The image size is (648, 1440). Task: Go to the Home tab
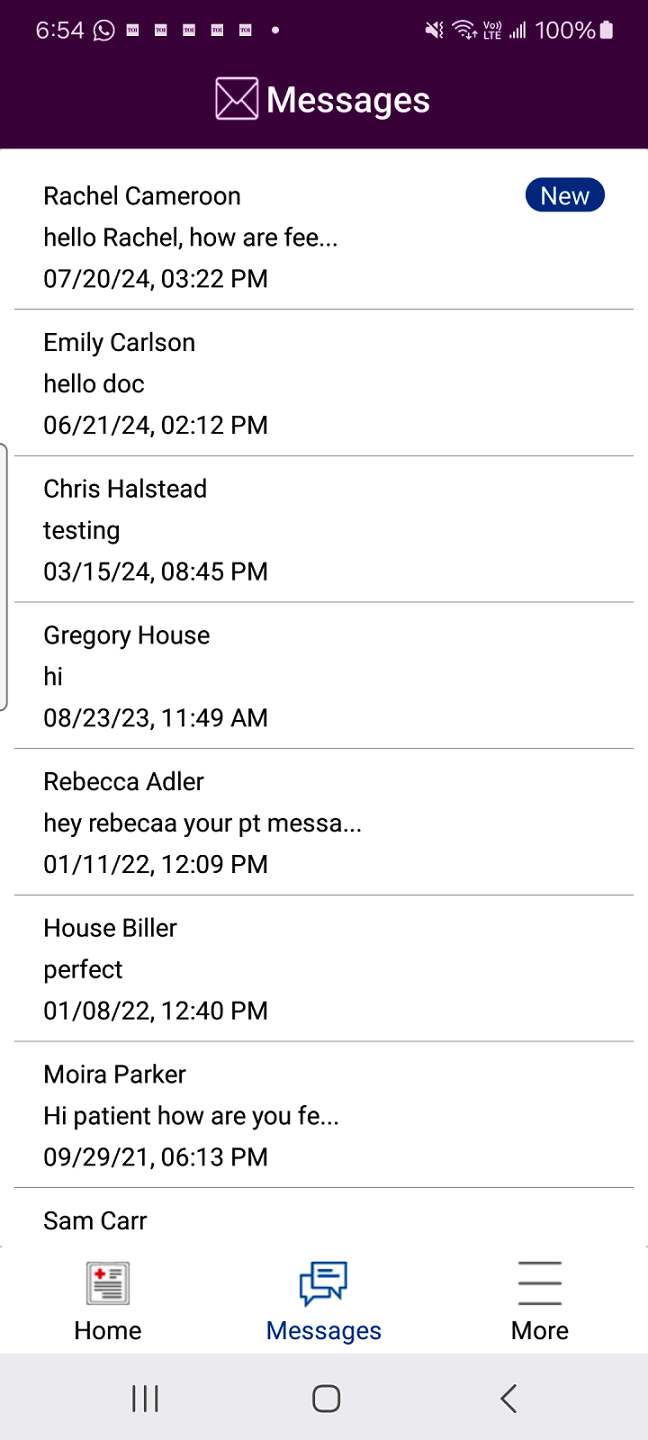tap(108, 1301)
